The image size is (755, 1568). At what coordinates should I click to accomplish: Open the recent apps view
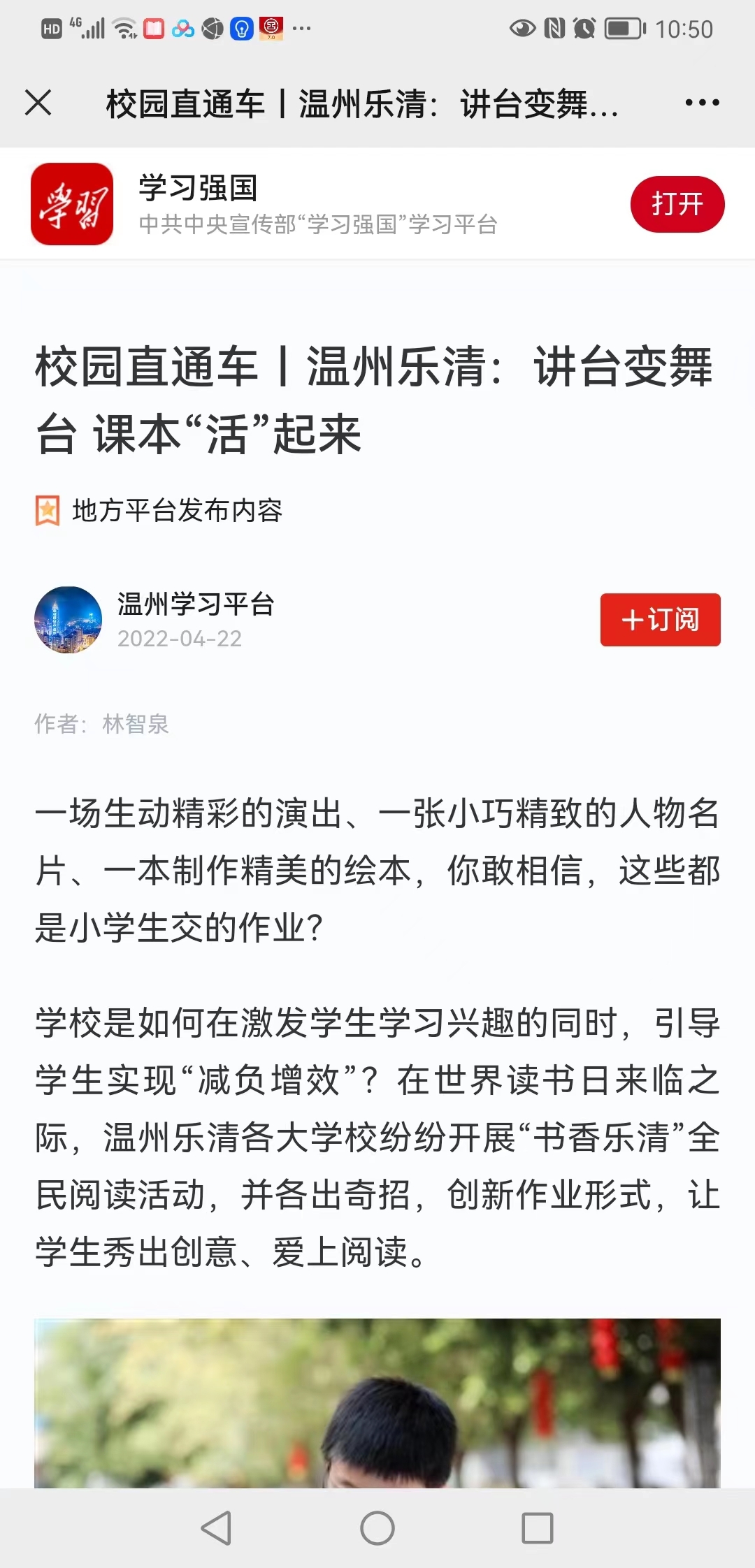(x=538, y=1528)
